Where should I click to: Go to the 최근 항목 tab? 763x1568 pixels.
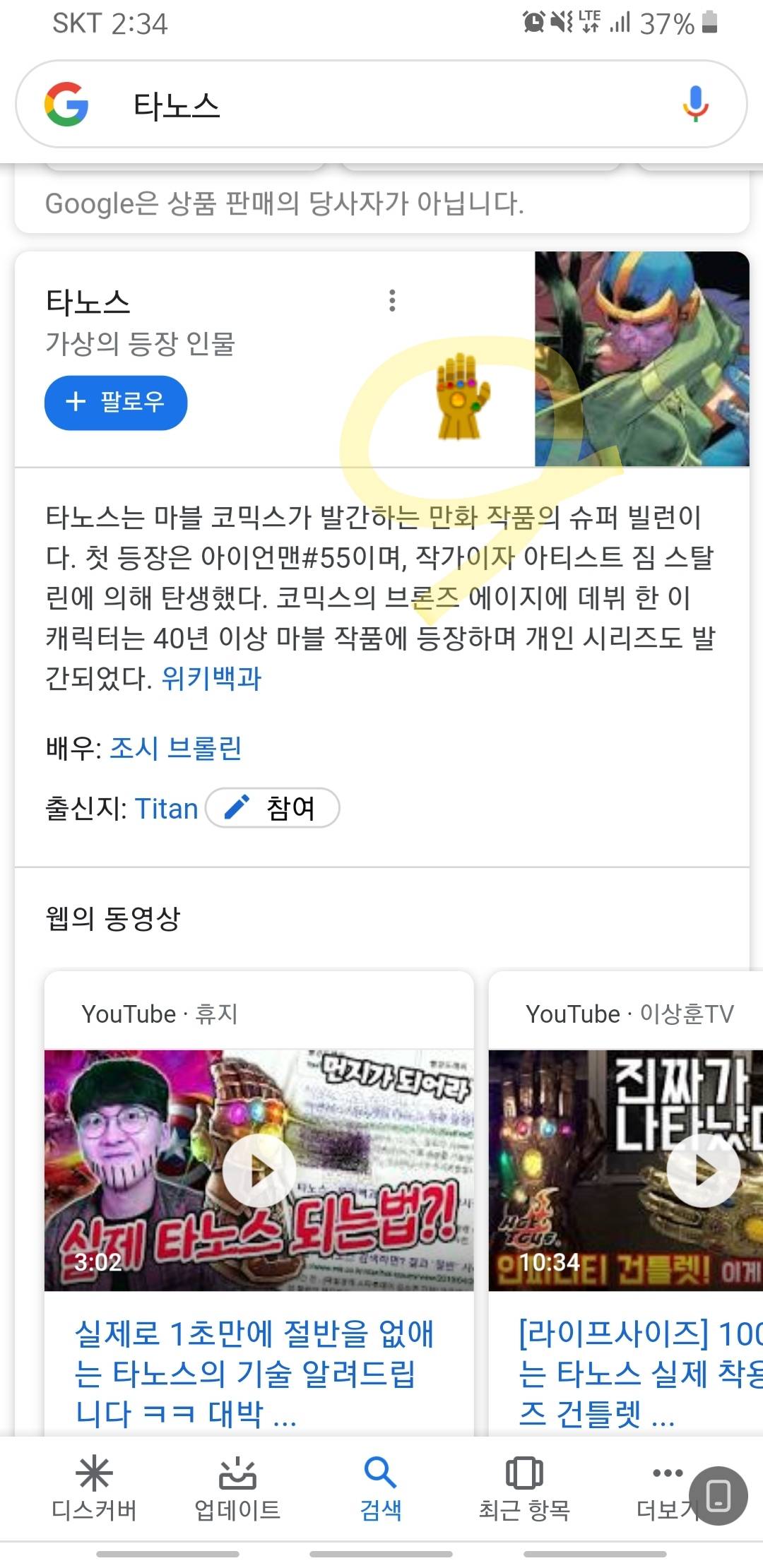(524, 1488)
